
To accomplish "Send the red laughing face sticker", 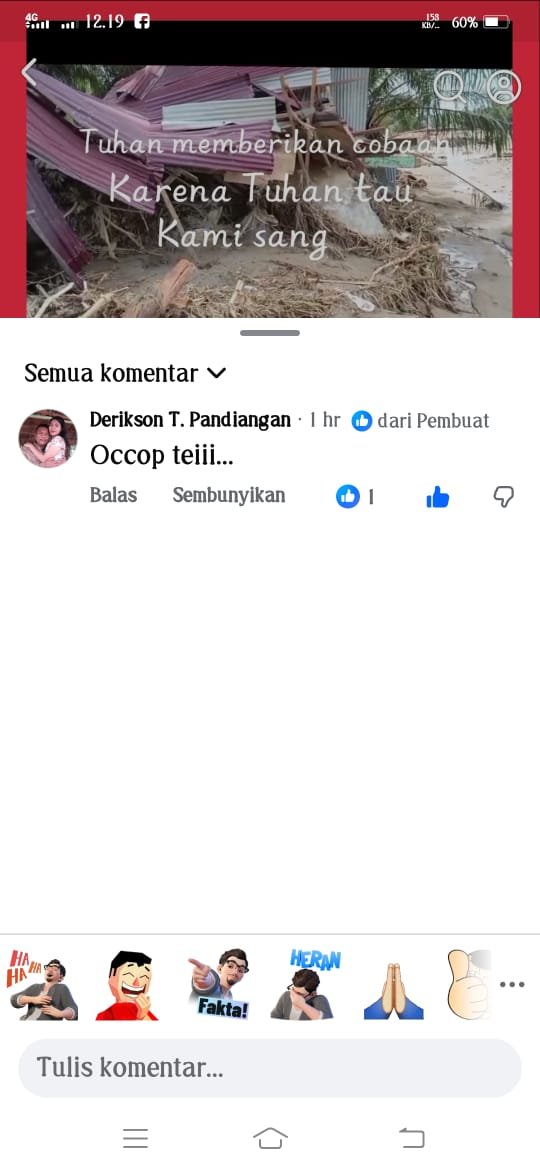I will tap(128, 985).
